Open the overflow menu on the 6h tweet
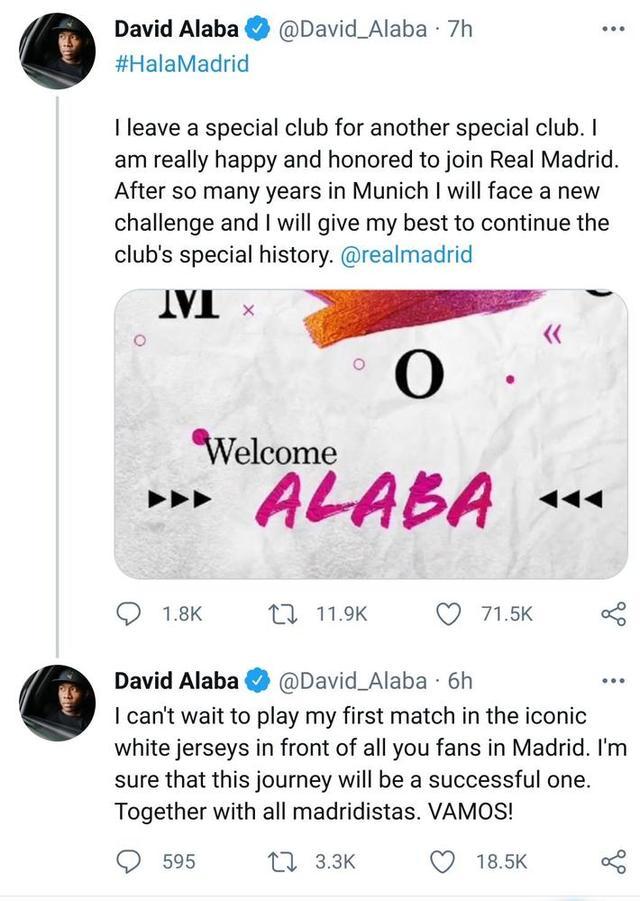Viewport: 640px width, 901px height. coord(612,681)
